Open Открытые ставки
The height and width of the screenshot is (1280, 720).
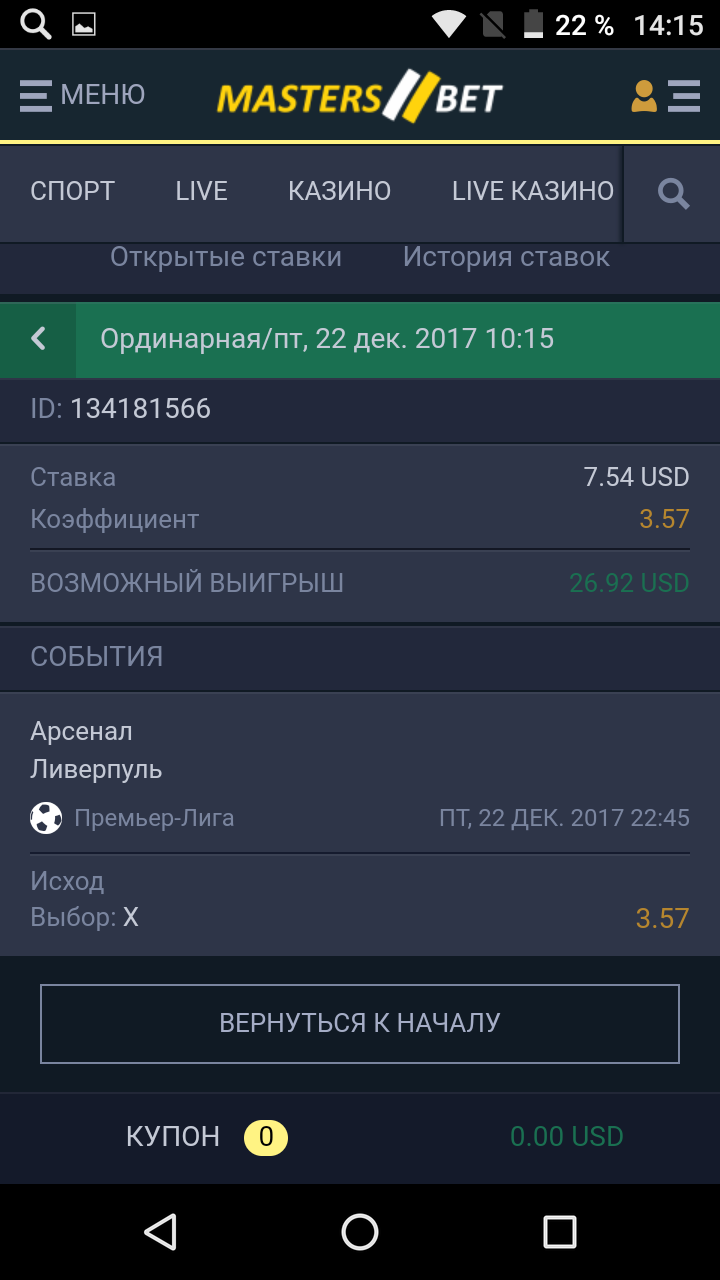tap(225, 256)
